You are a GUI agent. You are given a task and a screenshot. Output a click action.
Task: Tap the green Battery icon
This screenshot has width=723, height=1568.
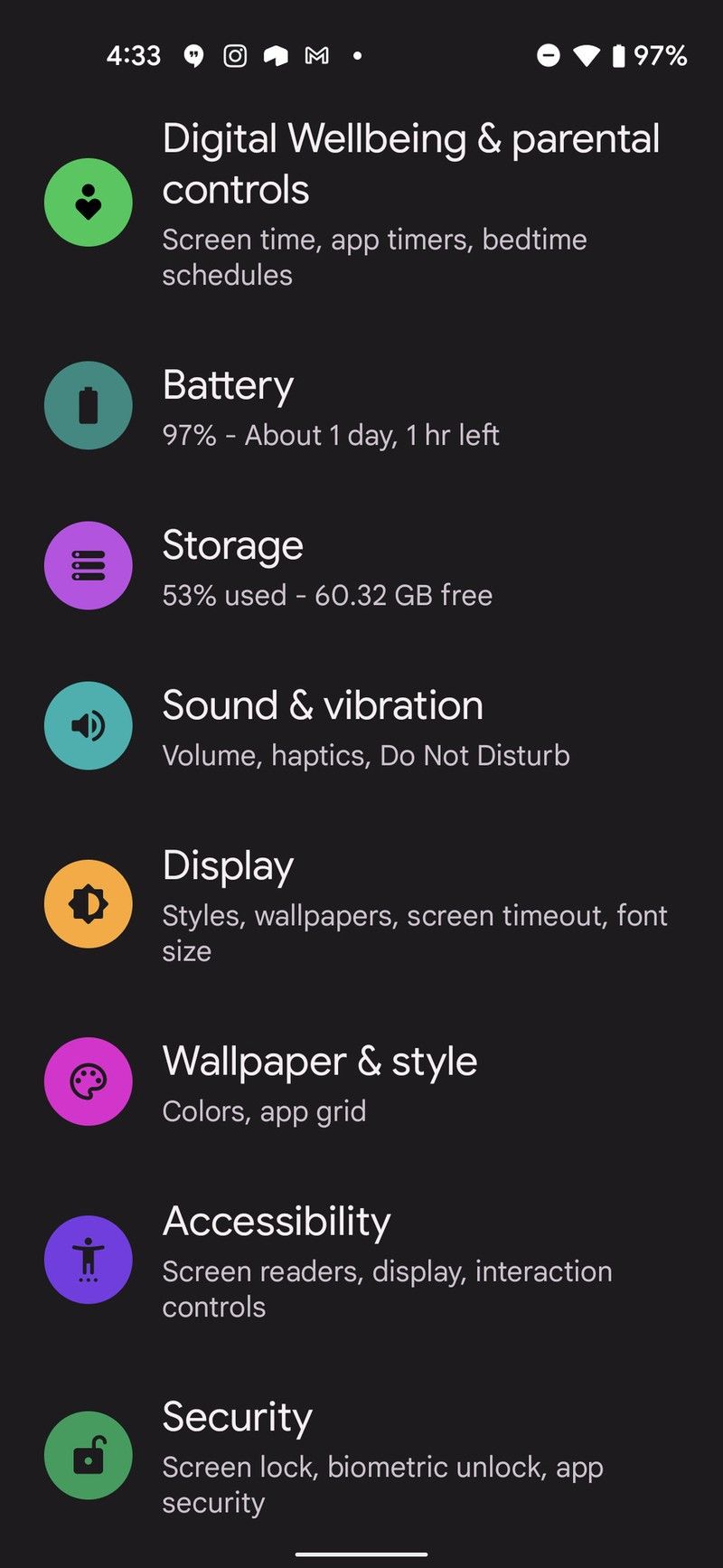88,405
